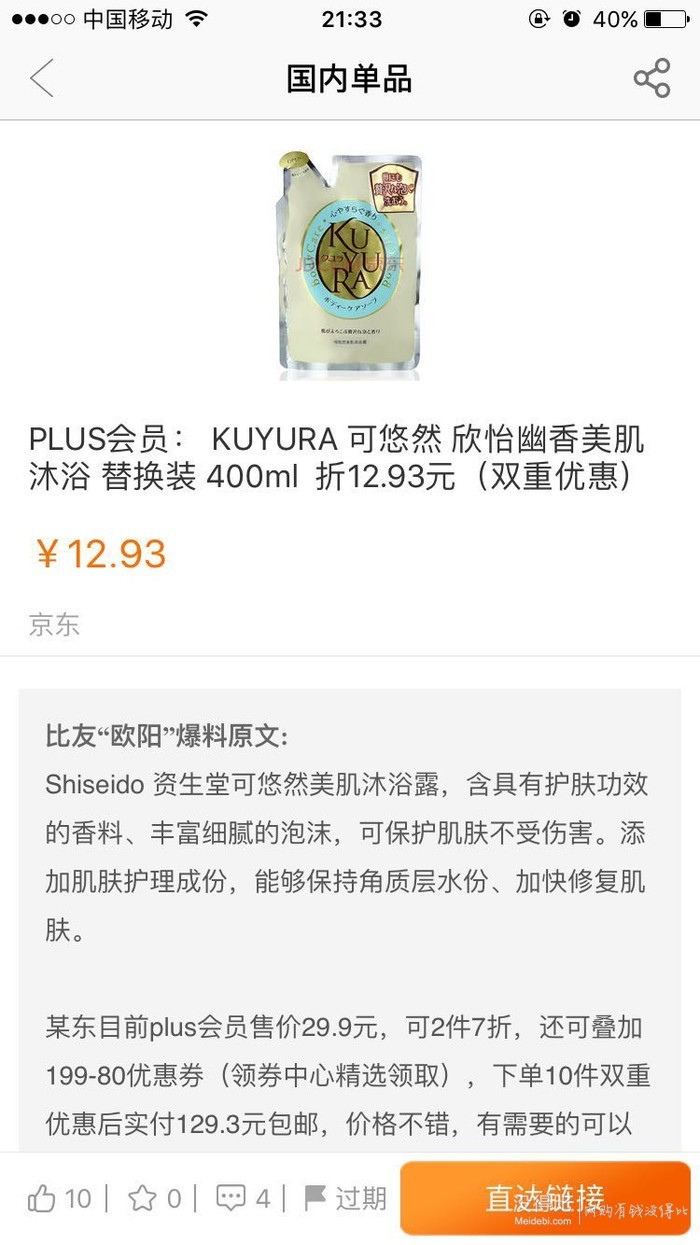Open the comments section

(x=244, y=1198)
